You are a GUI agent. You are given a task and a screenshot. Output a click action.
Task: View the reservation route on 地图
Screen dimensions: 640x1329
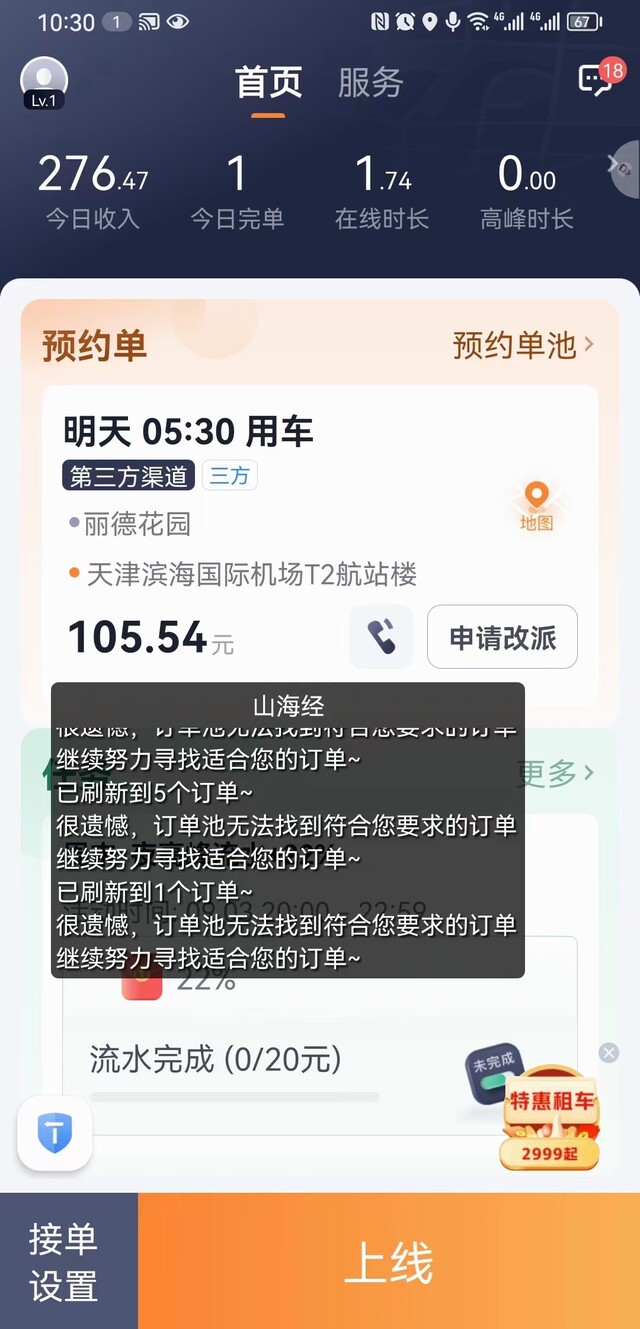coord(537,506)
